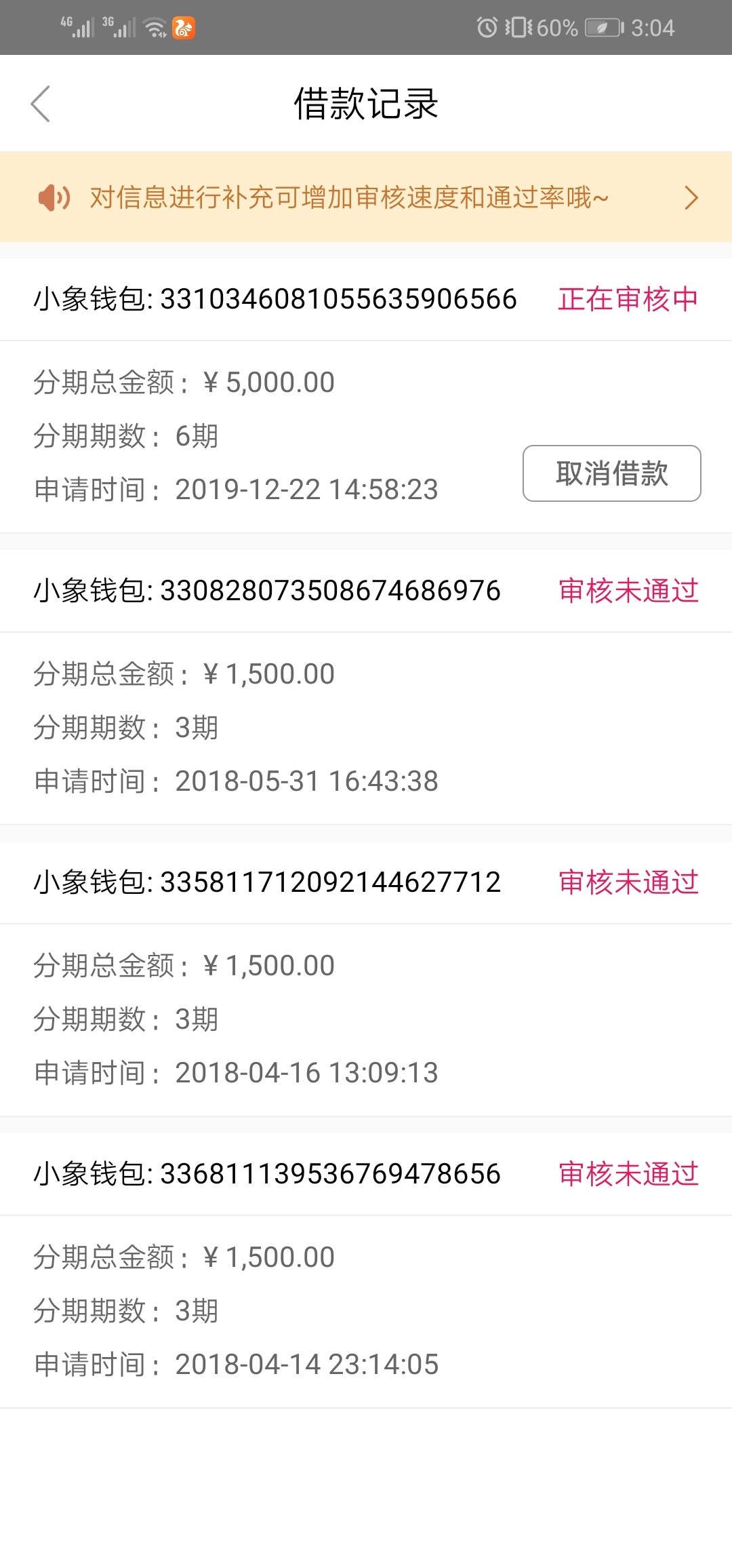Open loan record 33082807350867​4686976
Viewport: 732px width, 1568px height.
(366, 687)
